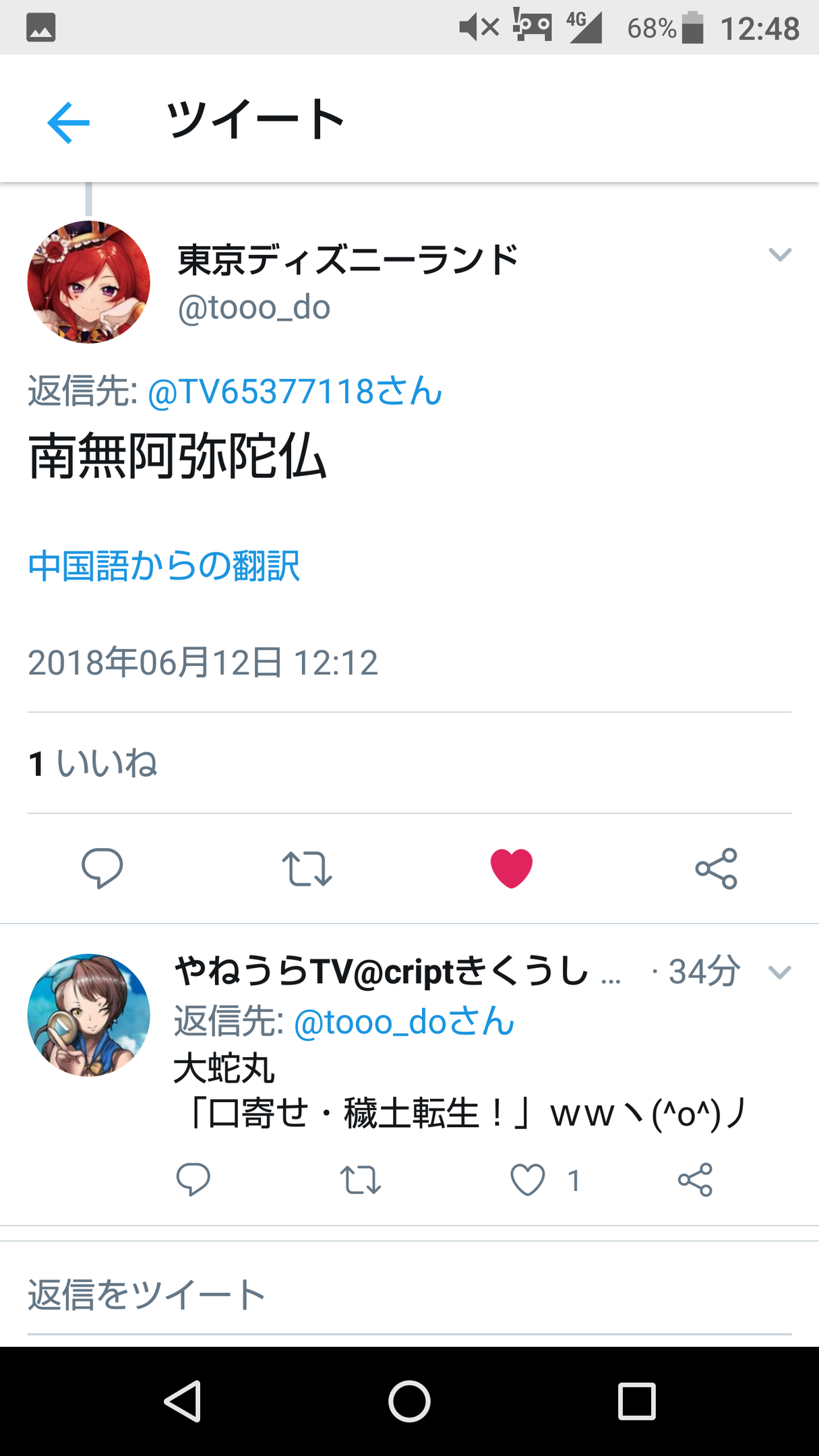Expand dropdown menu on やねうらTV reply
This screenshot has width=819, height=1456.
click(x=779, y=972)
